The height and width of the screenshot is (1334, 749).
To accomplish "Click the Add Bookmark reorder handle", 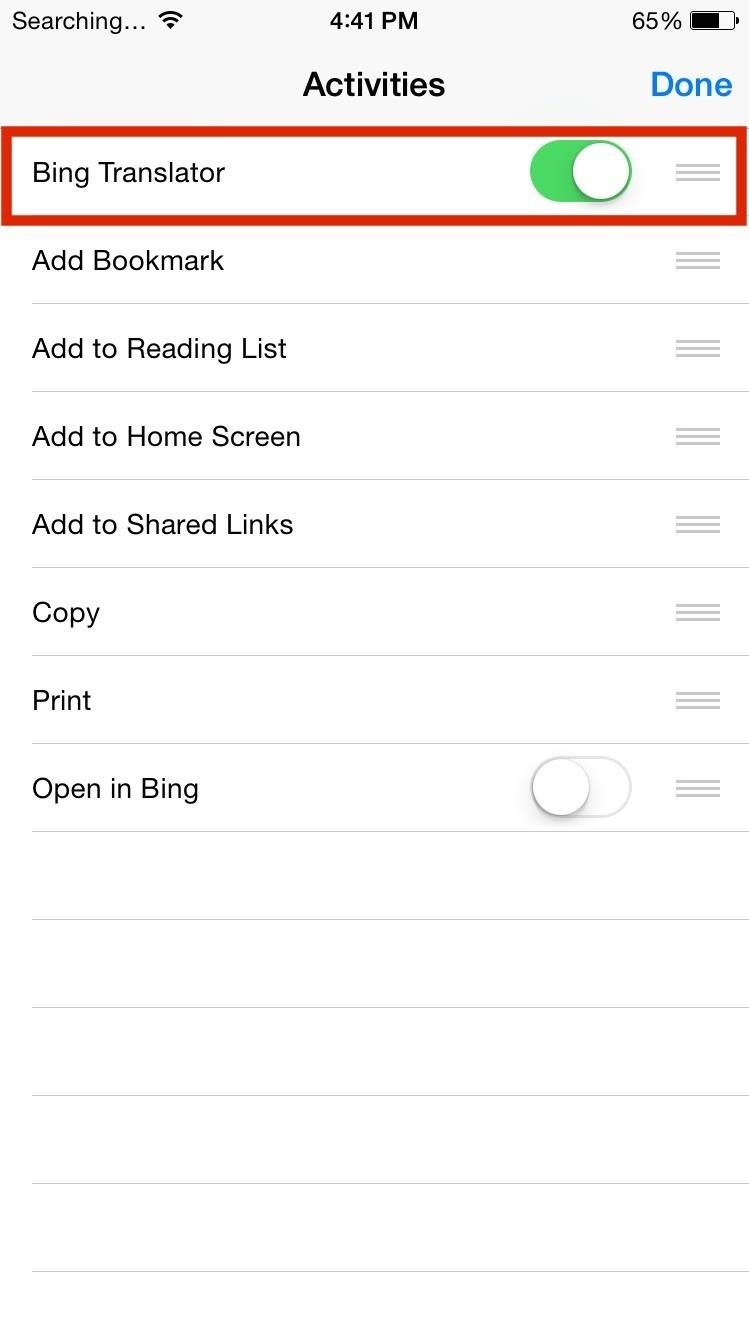I will [696, 260].
